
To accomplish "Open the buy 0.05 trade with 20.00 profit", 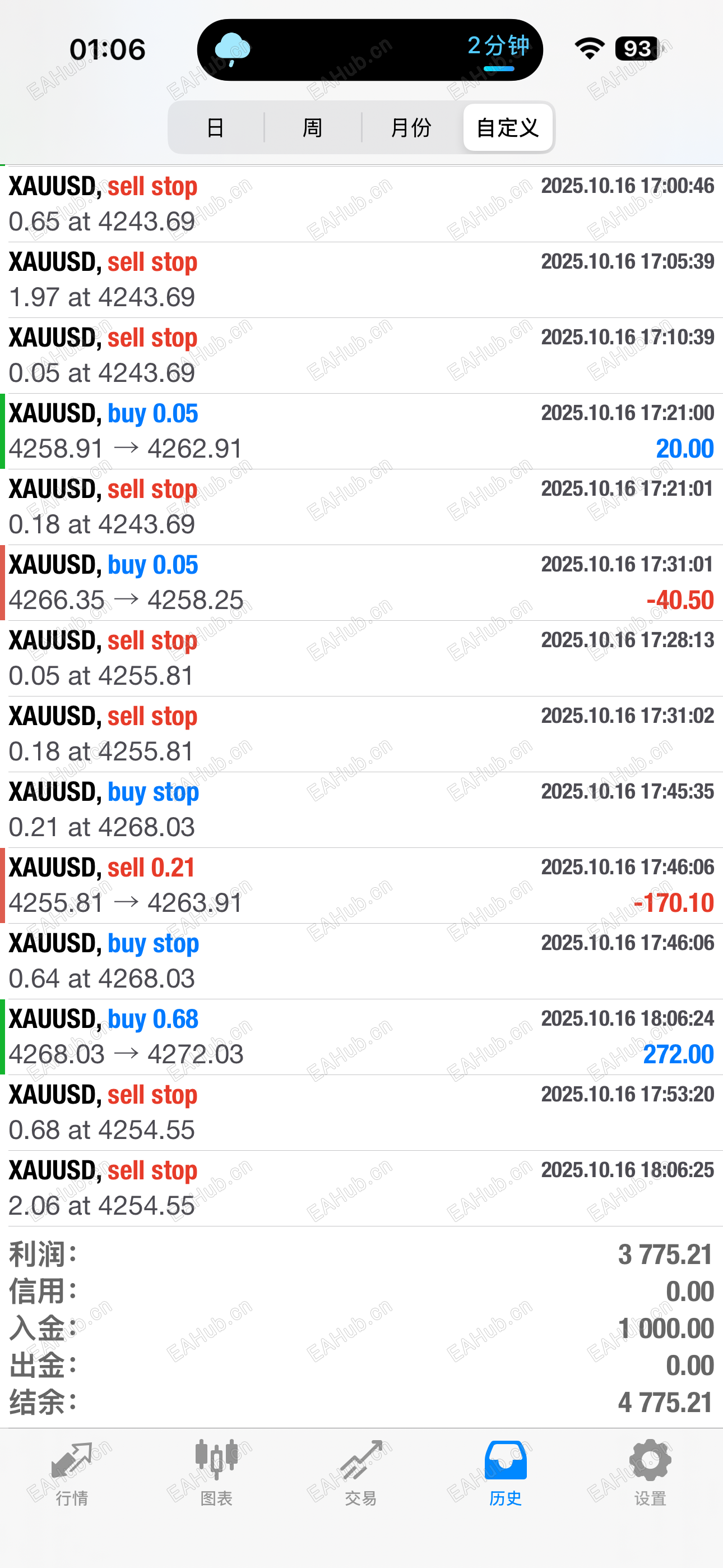I will [x=361, y=431].
